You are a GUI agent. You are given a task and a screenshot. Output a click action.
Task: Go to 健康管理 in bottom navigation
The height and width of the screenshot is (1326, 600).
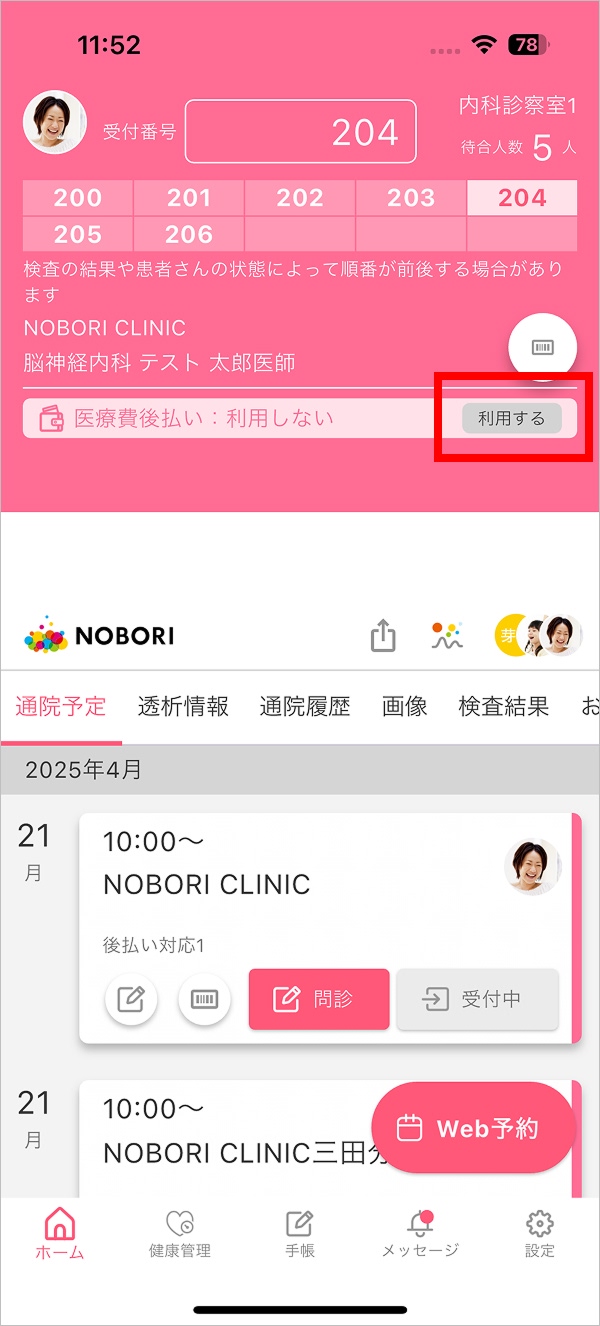(x=180, y=1235)
